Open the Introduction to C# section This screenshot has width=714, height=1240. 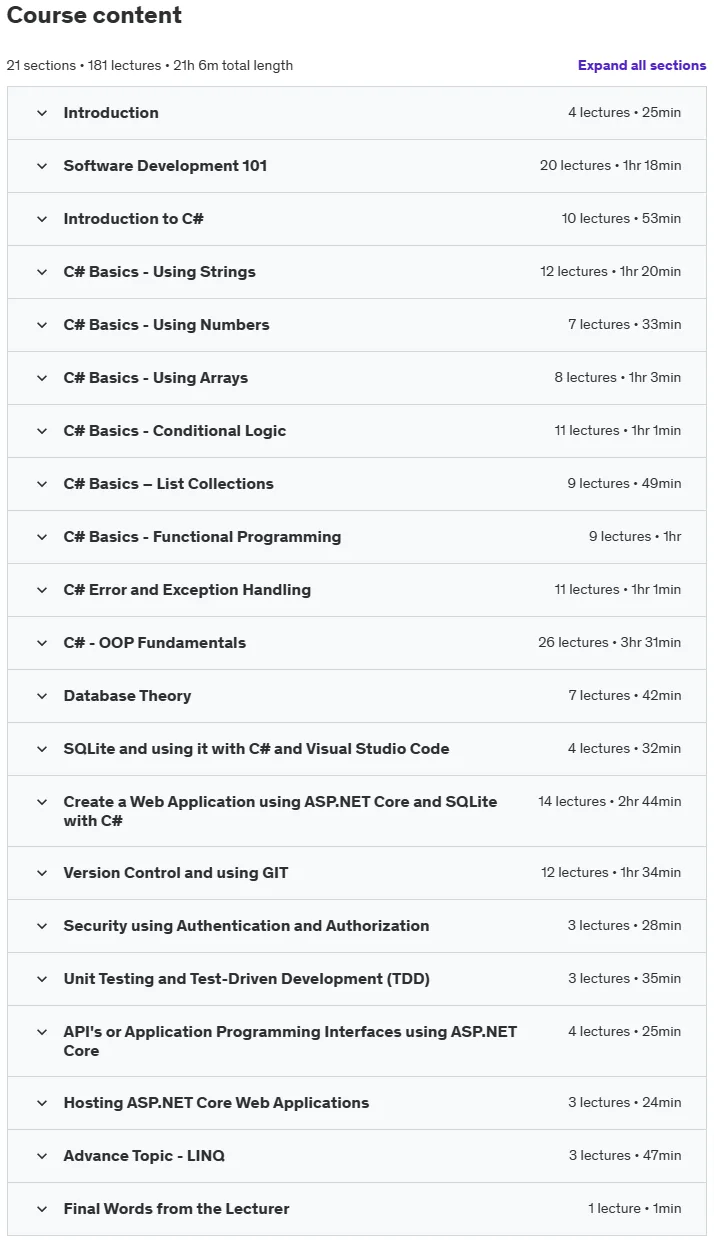(x=357, y=219)
